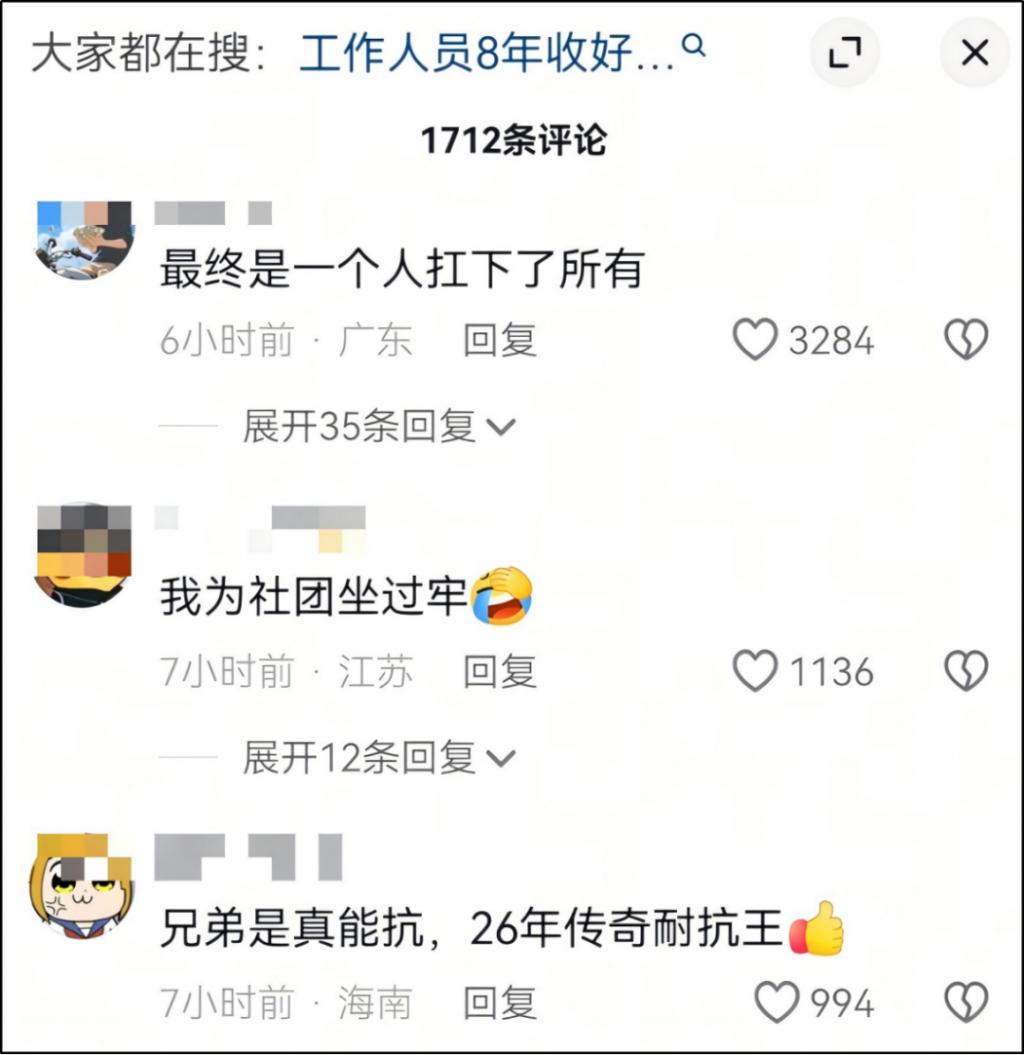Like the comment 最终是一个人扛下了所有
The height and width of the screenshot is (1055, 1024).
(756, 341)
